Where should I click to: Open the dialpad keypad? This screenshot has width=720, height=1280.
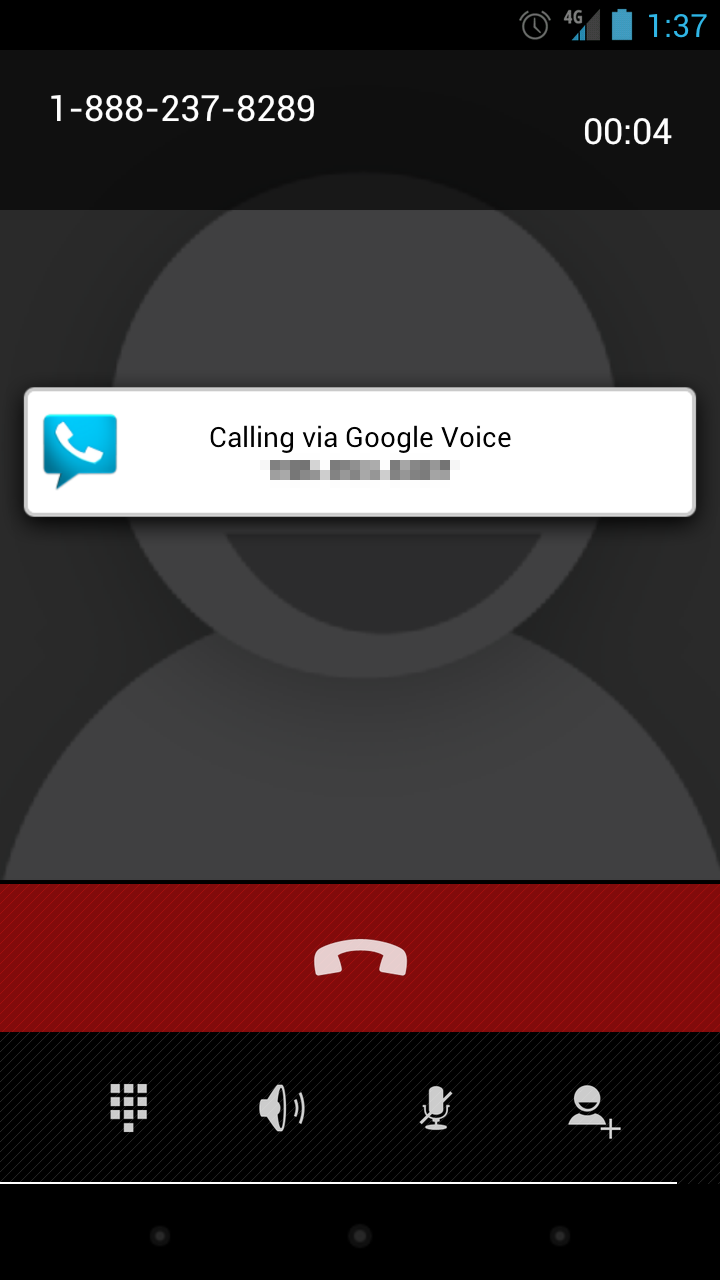(128, 1107)
